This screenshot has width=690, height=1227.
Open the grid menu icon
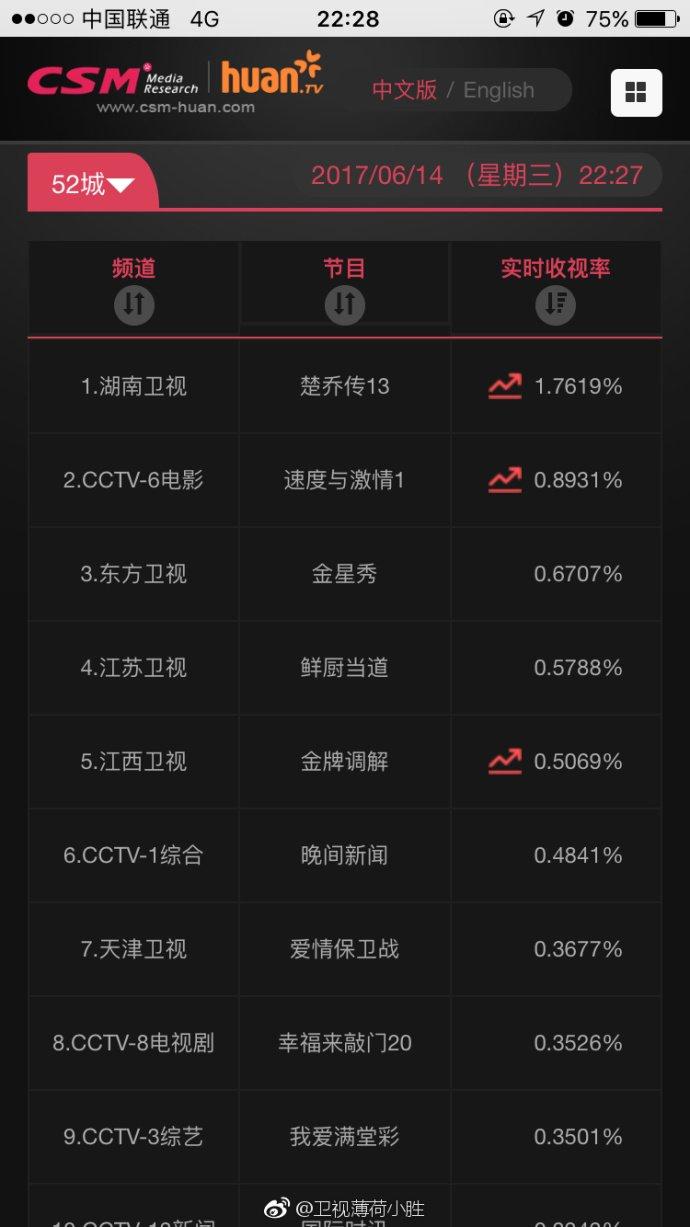636,93
